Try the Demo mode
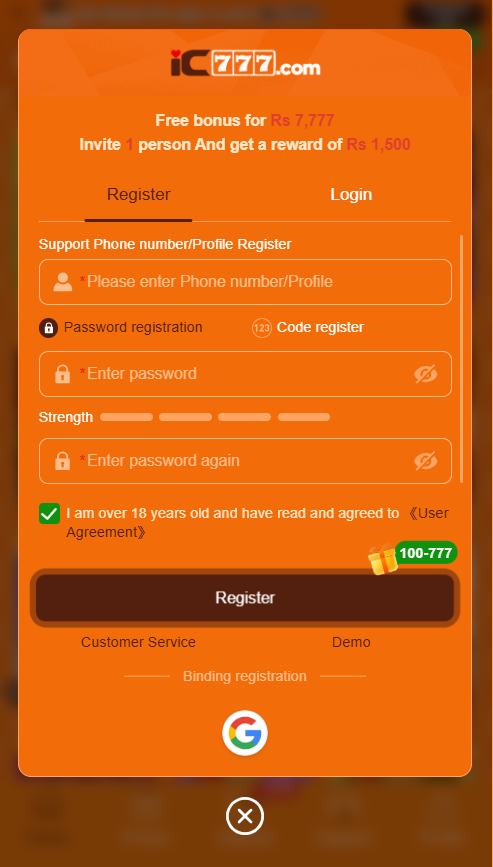Viewport: 493px width, 867px height. tap(352, 643)
